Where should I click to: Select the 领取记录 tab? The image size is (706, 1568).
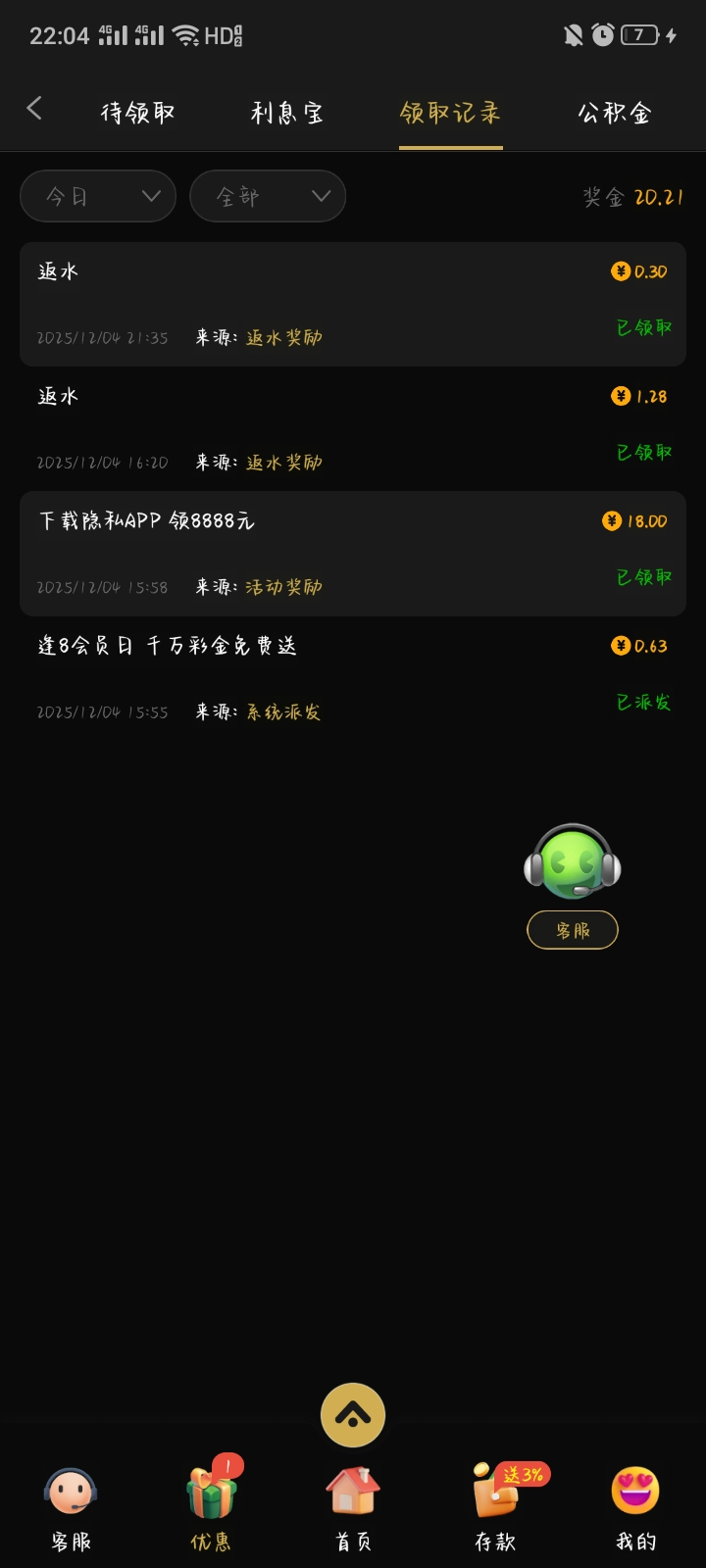[450, 113]
